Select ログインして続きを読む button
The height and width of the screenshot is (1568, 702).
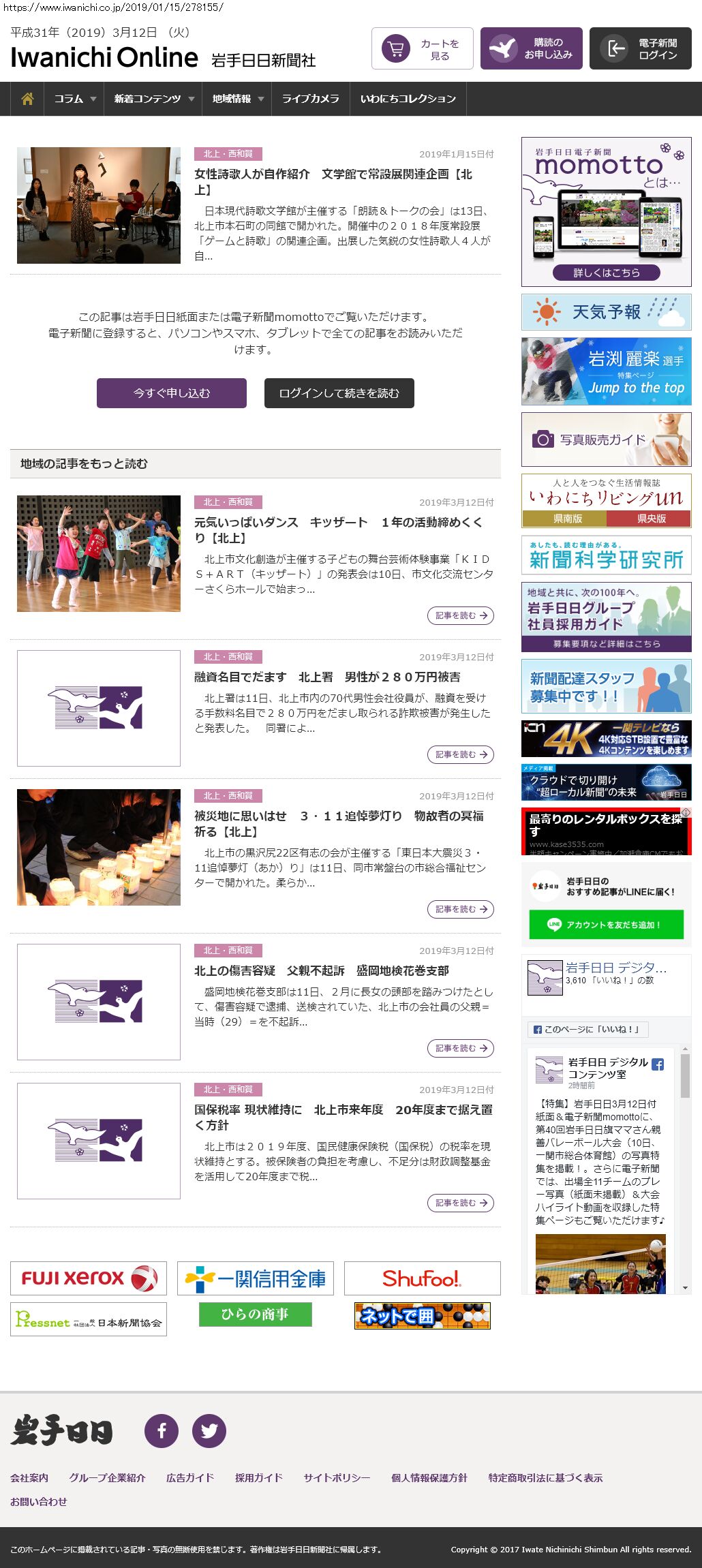[x=339, y=393]
